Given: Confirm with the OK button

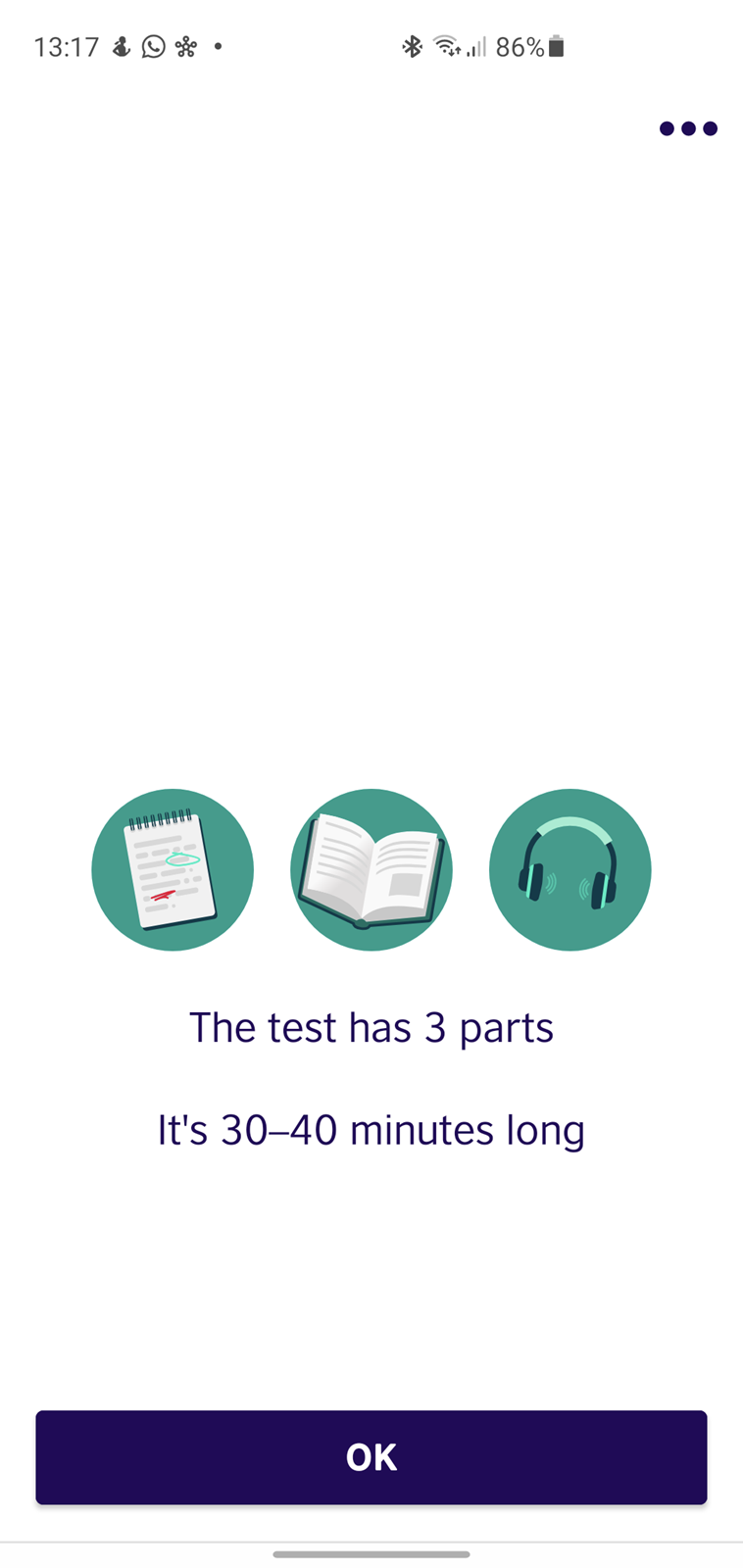Looking at the screenshot, I should 371,1457.
